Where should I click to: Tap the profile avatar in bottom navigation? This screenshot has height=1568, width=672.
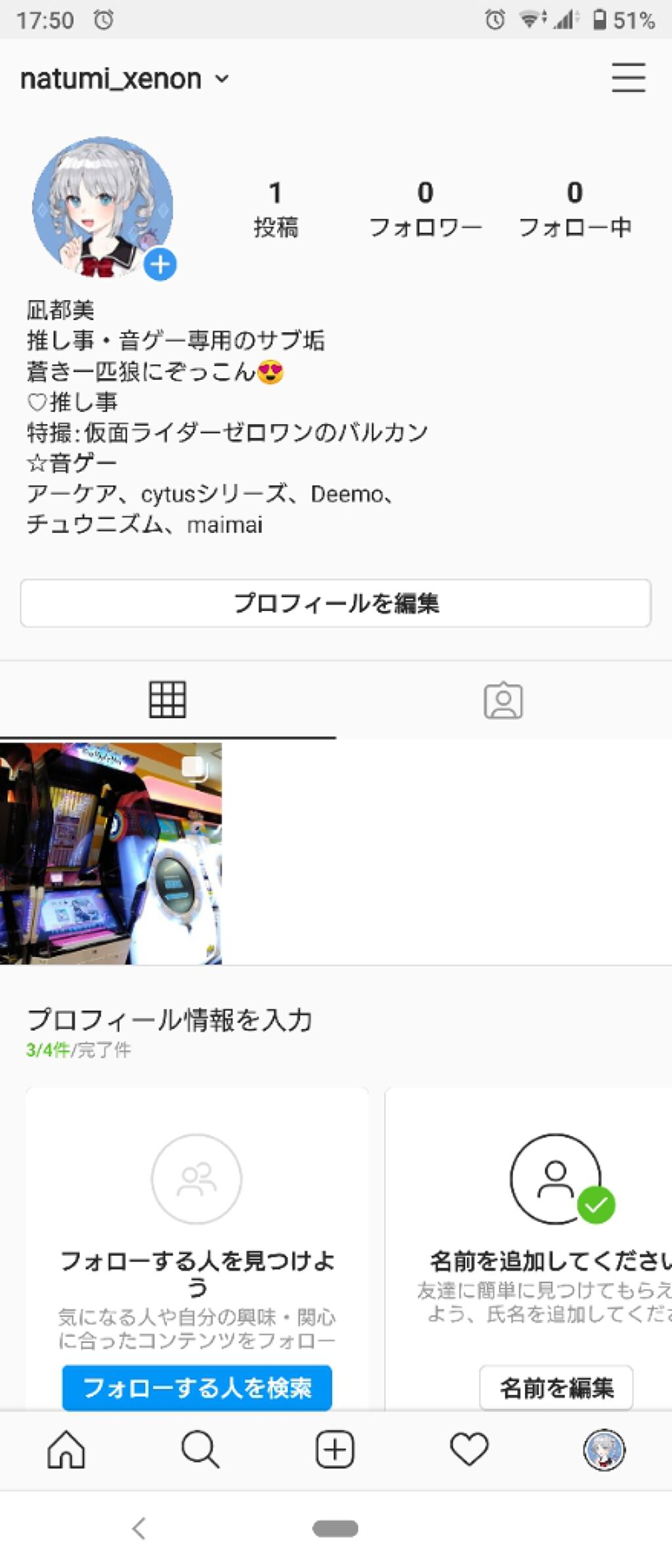pyautogui.click(x=604, y=1451)
